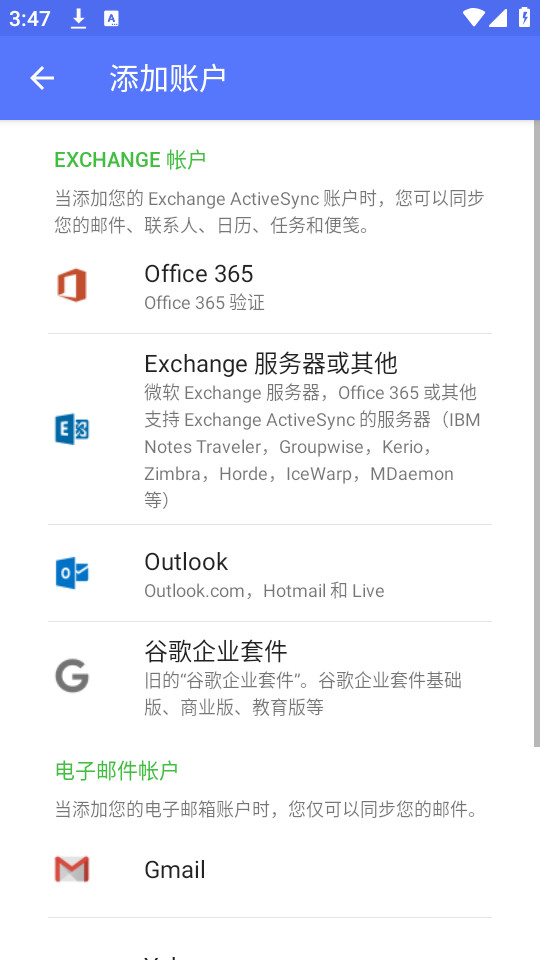540x960 pixels.
Task: Choose Exchange 服务器或其他
Action: click(x=270, y=429)
